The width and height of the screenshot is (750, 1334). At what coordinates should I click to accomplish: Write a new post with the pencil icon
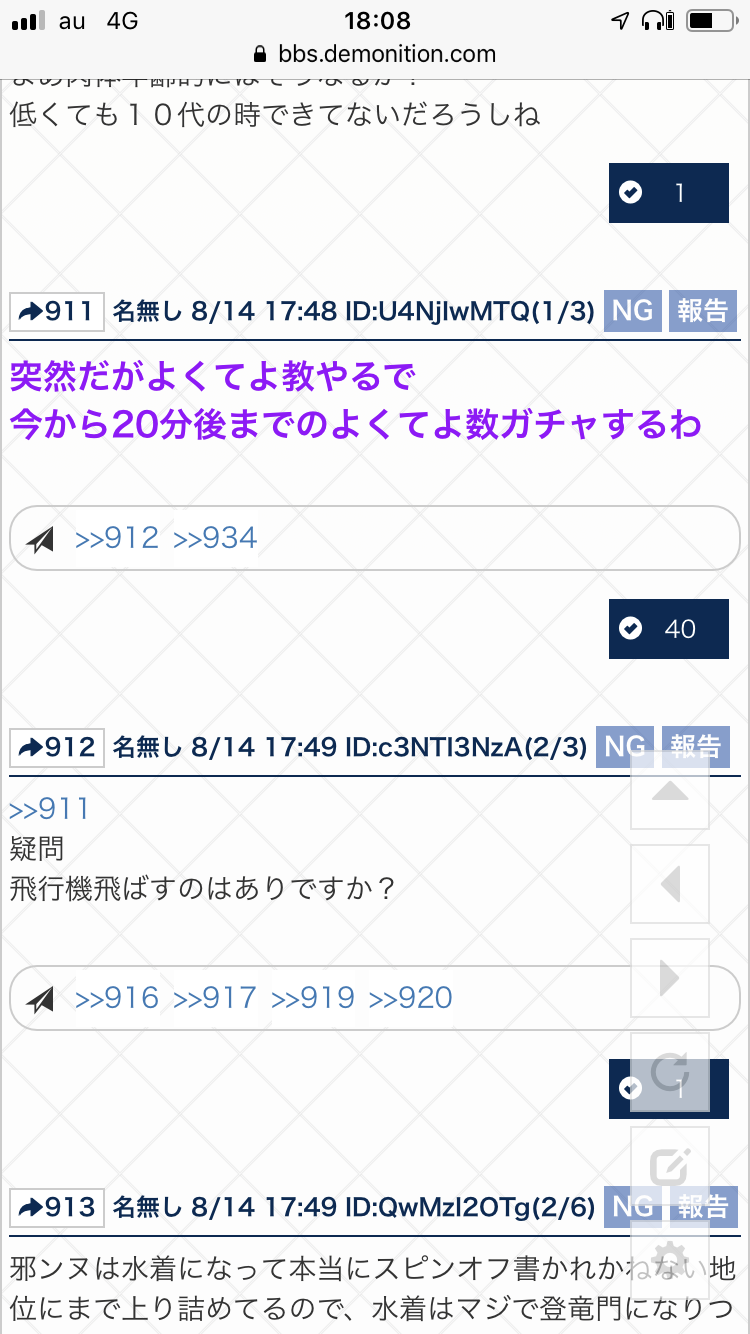tap(670, 1166)
